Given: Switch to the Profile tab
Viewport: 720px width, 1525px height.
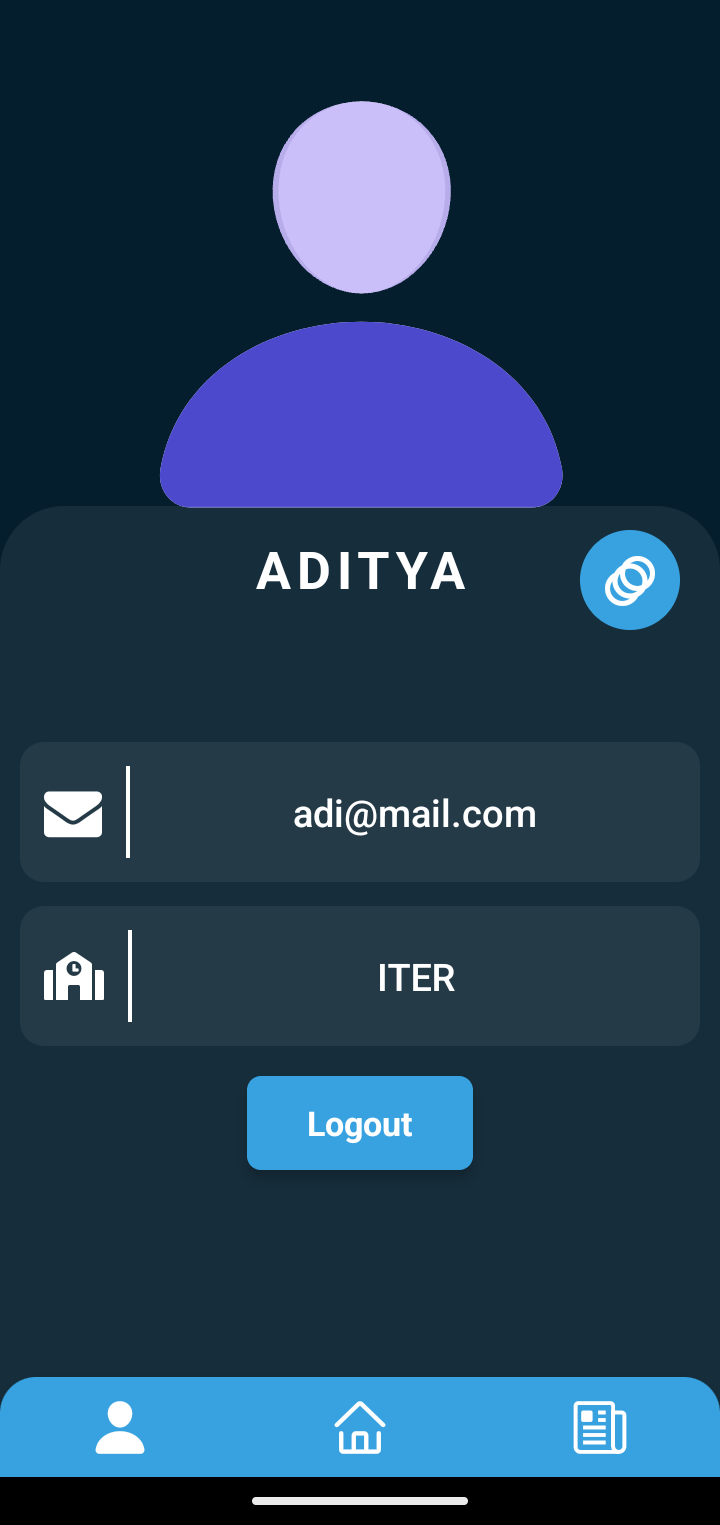Looking at the screenshot, I should click(120, 1427).
